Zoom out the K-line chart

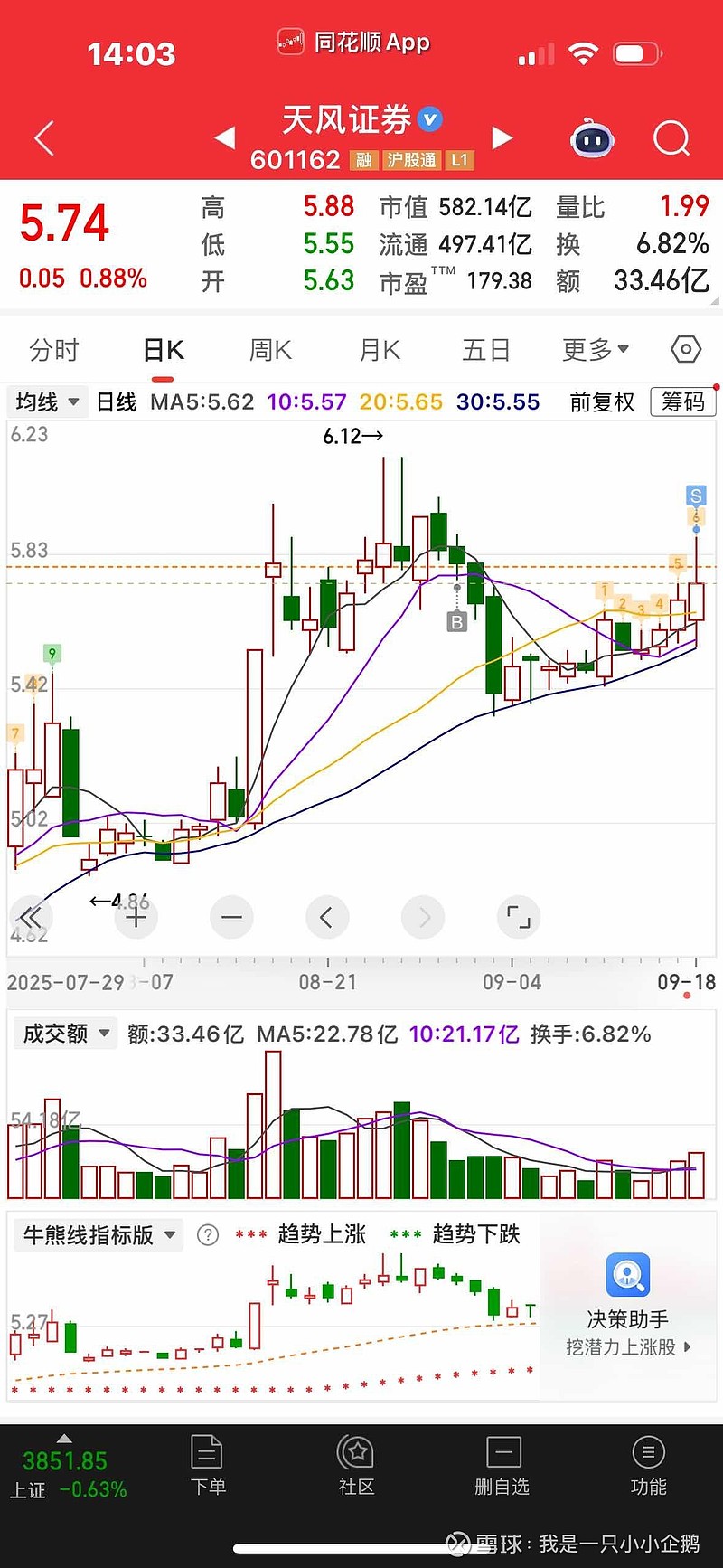(231, 918)
